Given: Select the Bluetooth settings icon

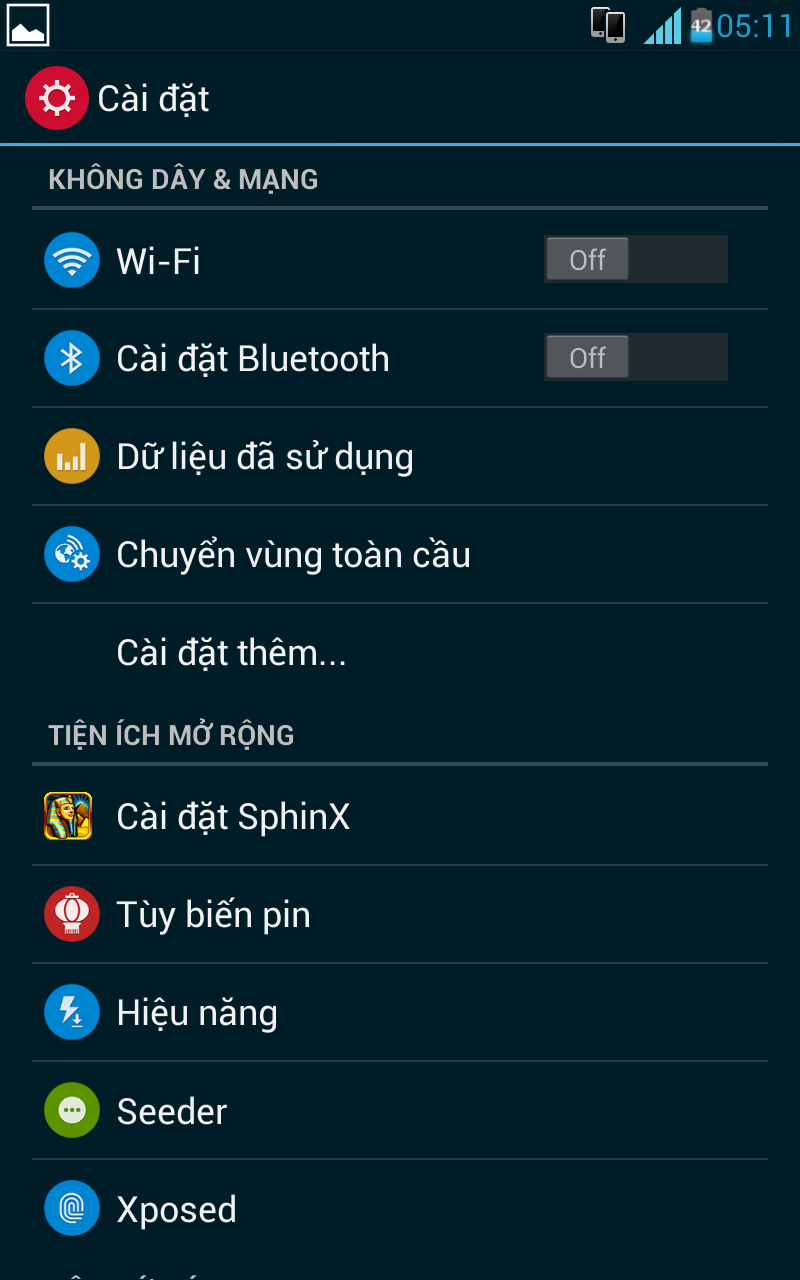Looking at the screenshot, I should (x=71, y=357).
